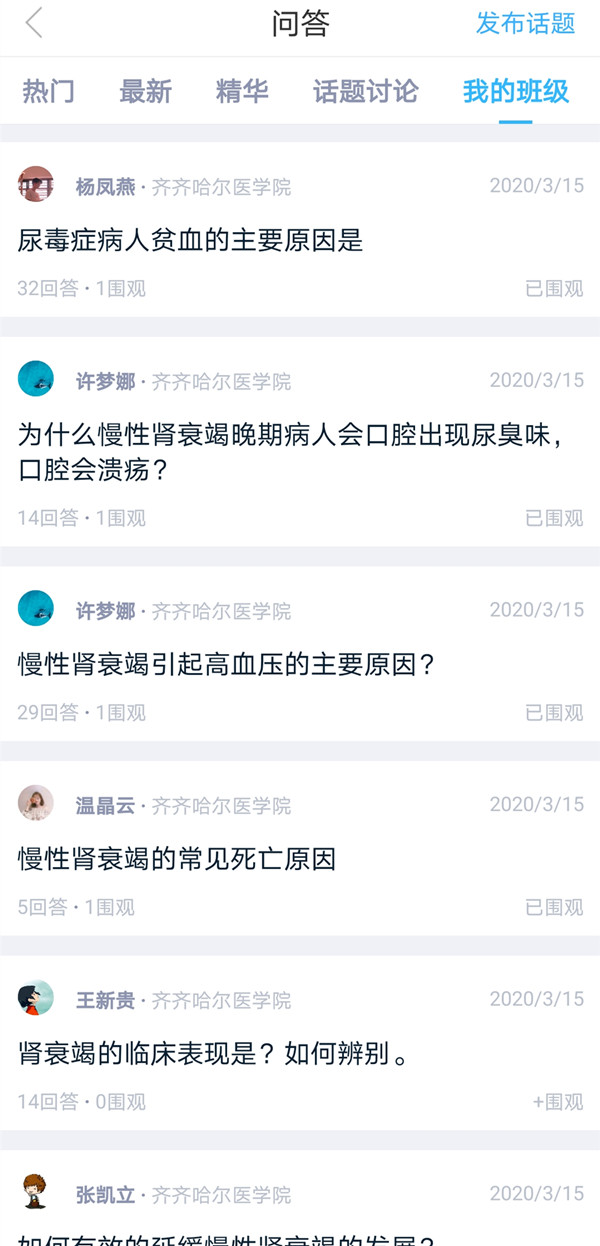Switch to the 最新 tab
The width and height of the screenshot is (600, 1246).
(x=145, y=92)
